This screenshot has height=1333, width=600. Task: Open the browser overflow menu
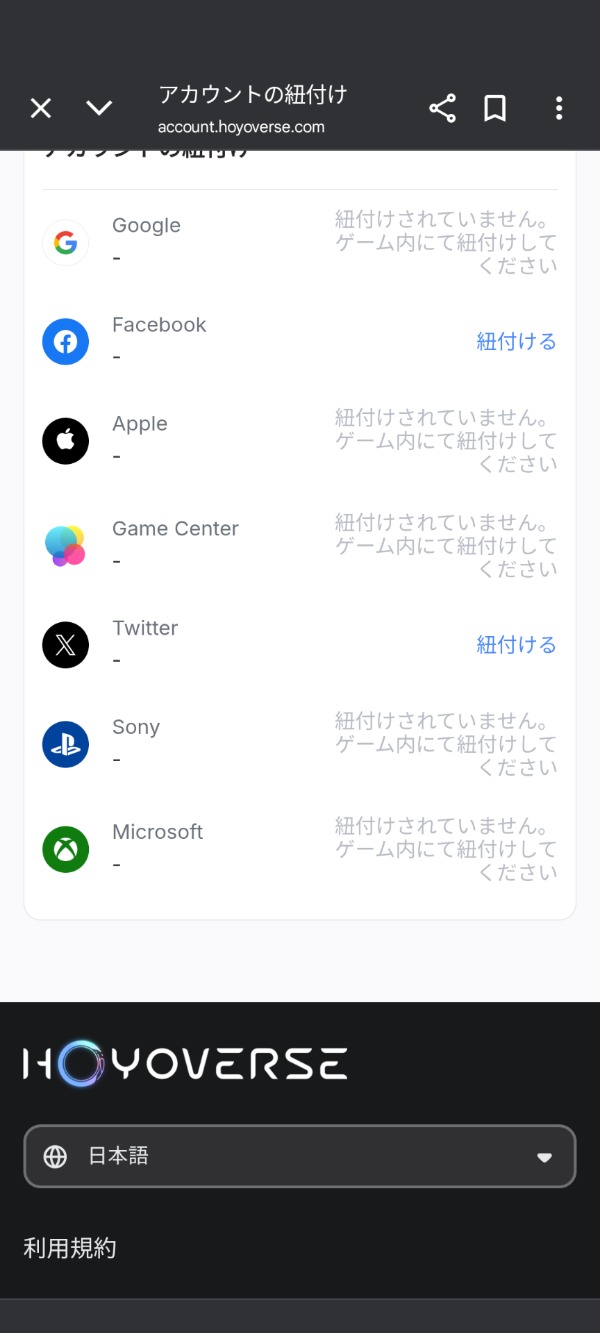[559, 108]
